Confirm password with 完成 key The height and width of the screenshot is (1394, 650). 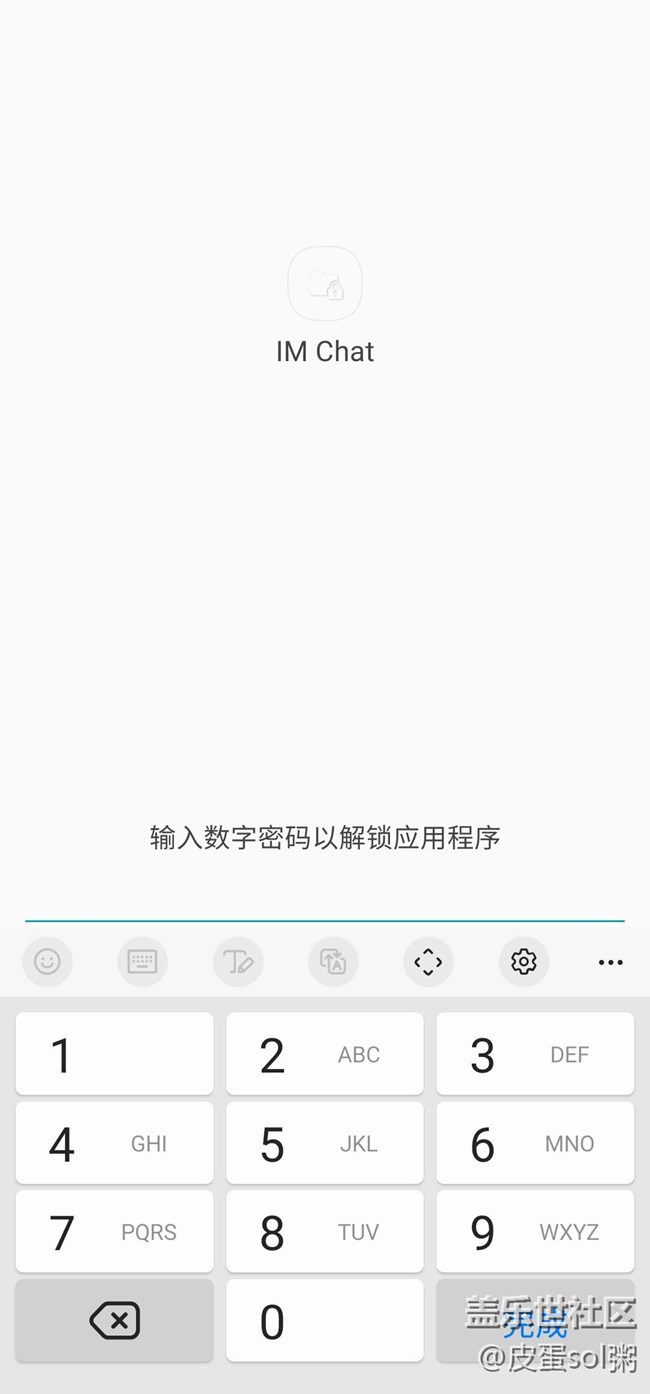535,1321
